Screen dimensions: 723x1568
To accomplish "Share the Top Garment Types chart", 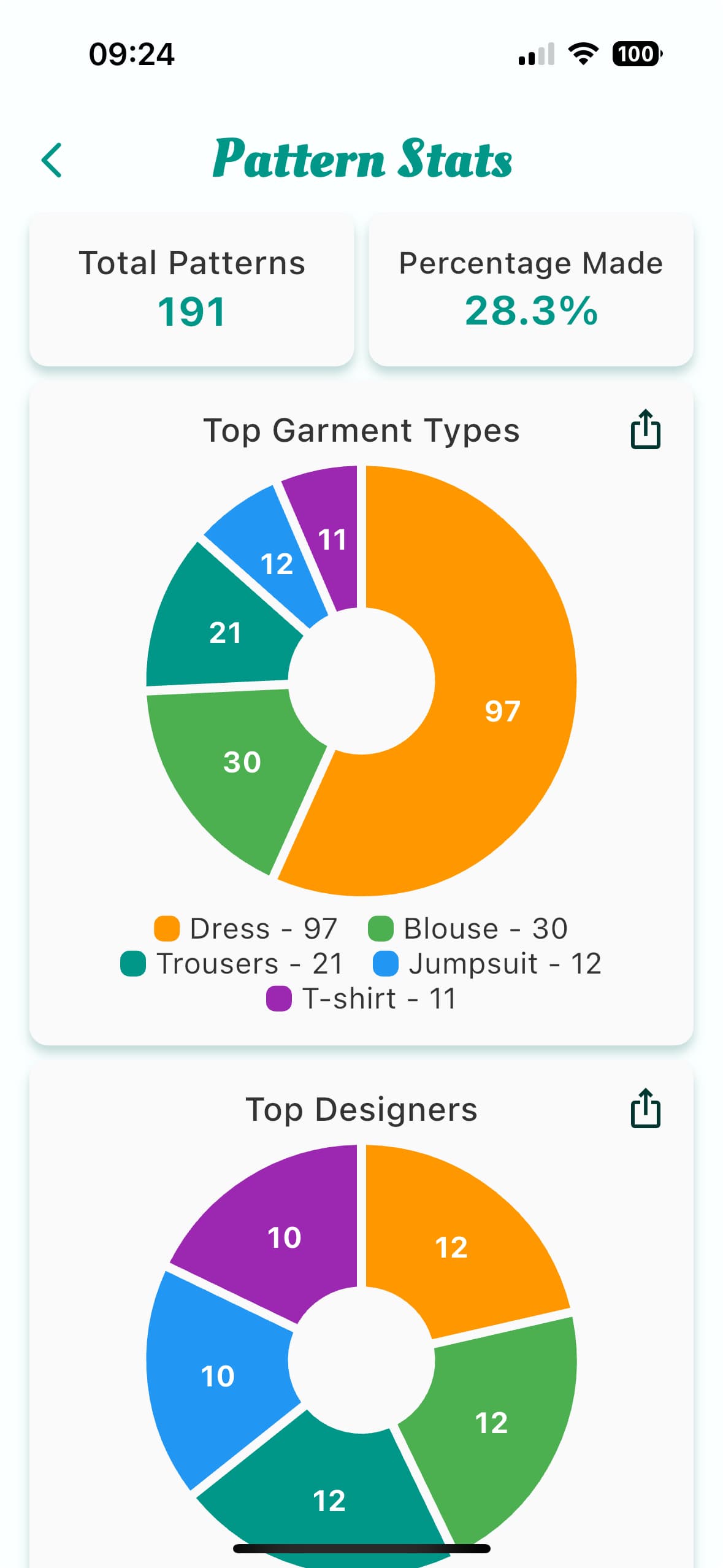I will (x=645, y=429).
